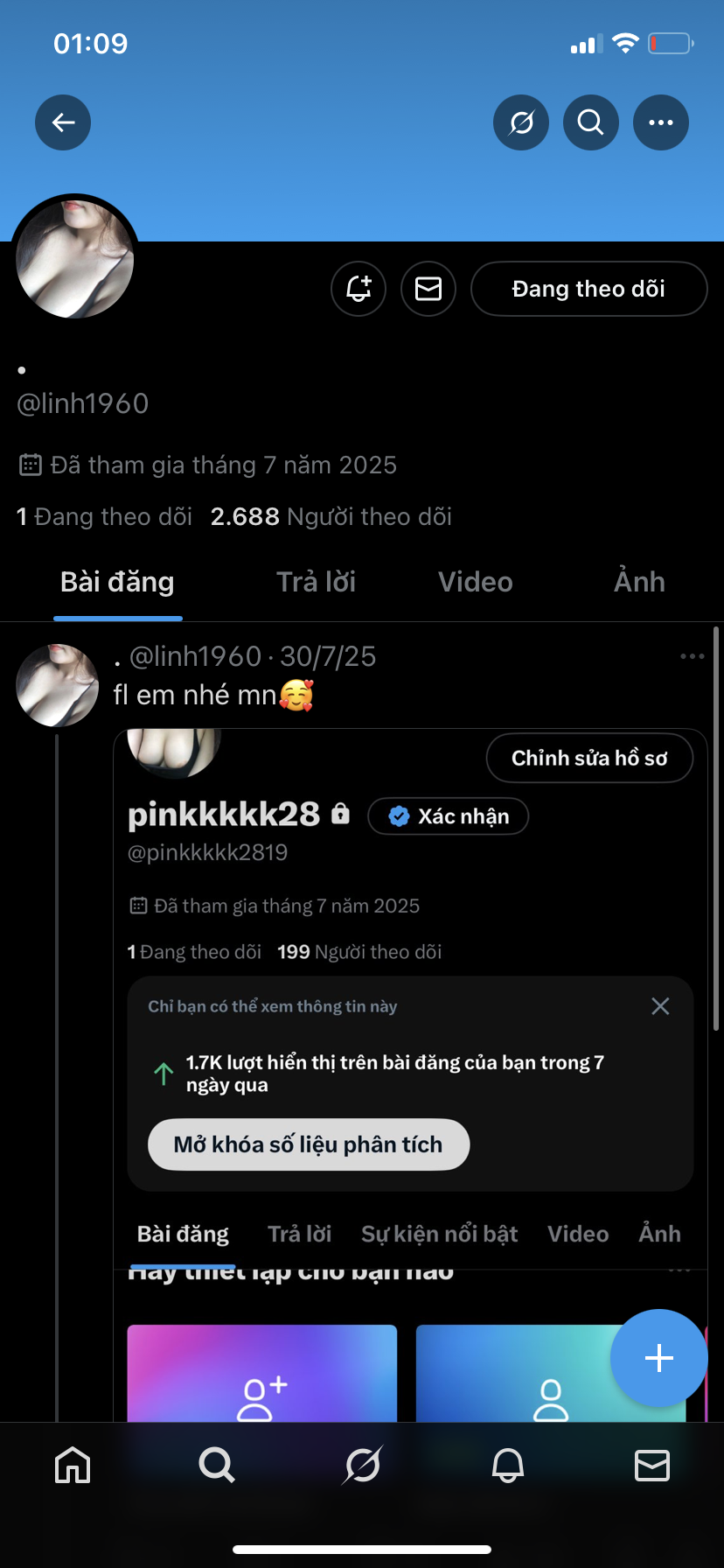Screen dimensions: 724x1568
Task: Switch to the Ảnh tab
Action: click(x=639, y=582)
